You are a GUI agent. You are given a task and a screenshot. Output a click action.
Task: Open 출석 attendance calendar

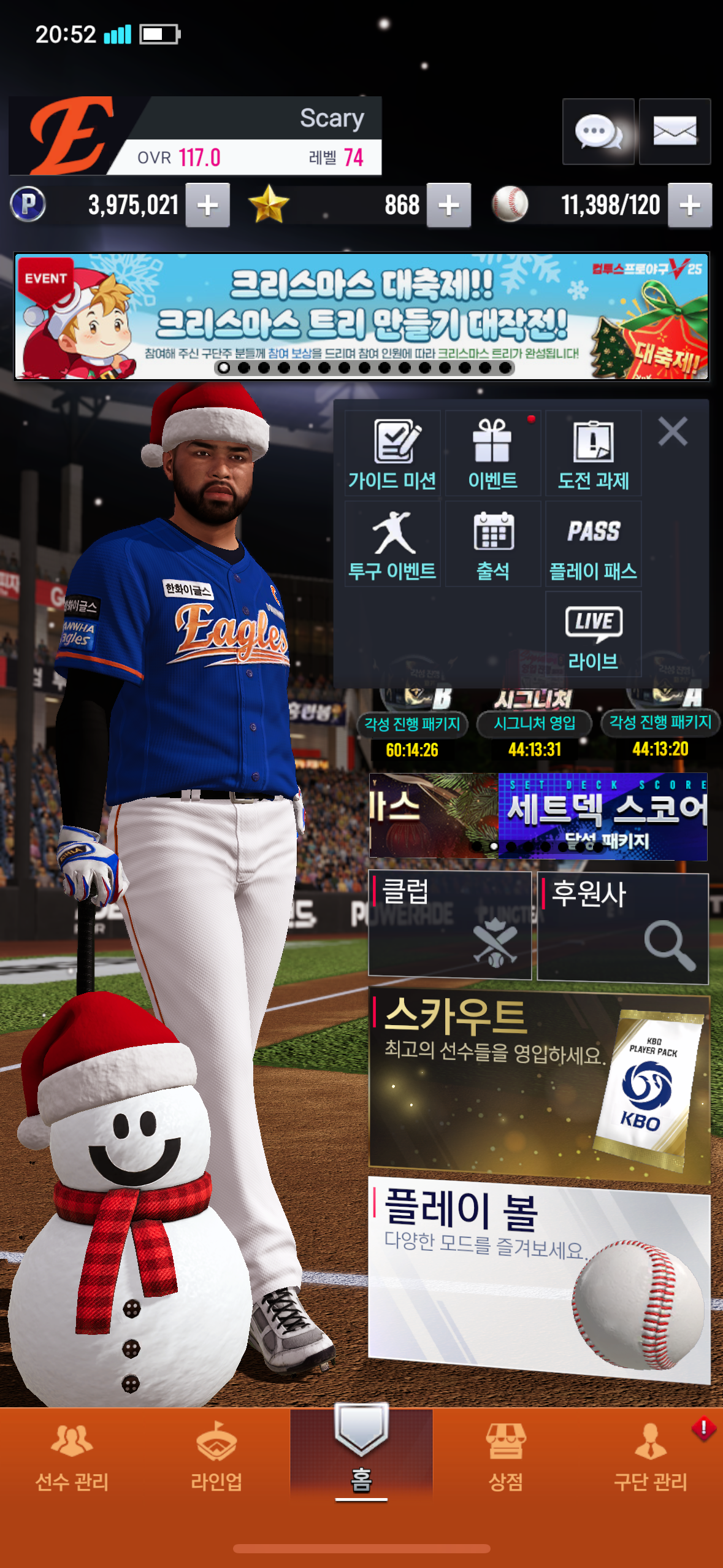[492, 544]
